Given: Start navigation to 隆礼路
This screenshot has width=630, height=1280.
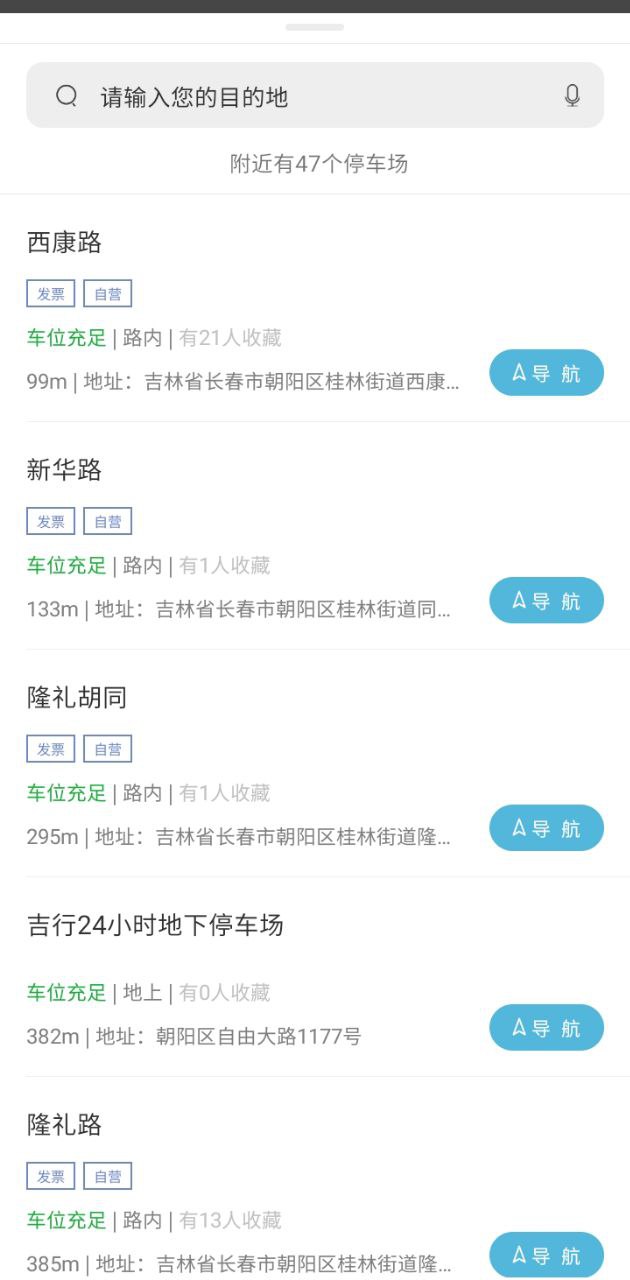Looking at the screenshot, I should pyautogui.click(x=546, y=1254).
